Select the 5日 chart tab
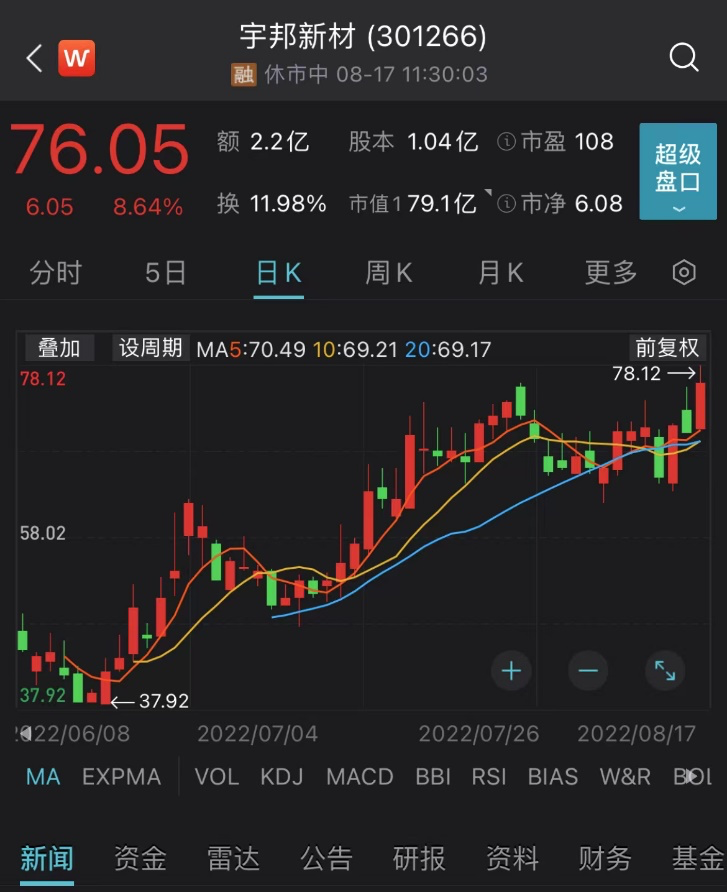Viewport: 727px width, 892px height. pos(166,272)
